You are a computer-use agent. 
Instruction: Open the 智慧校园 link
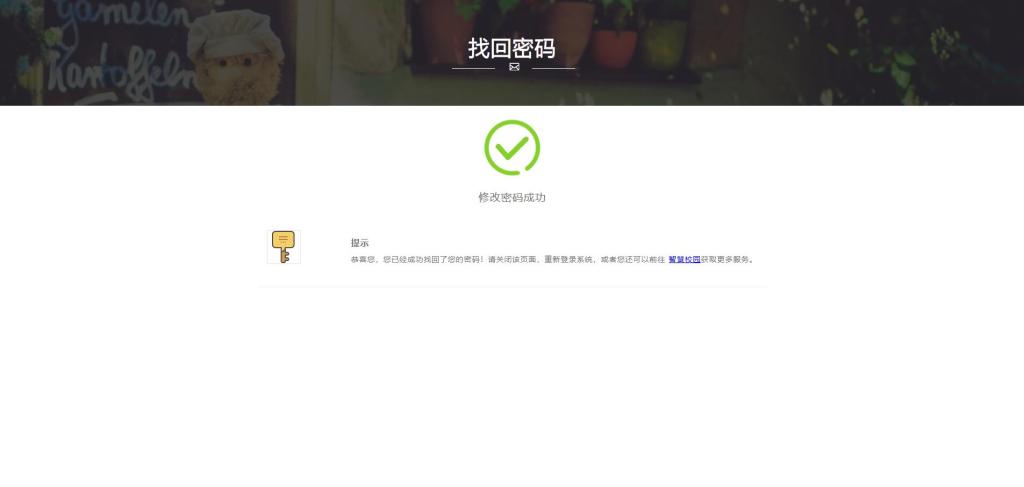pyautogui.click(x=684, y=259)
